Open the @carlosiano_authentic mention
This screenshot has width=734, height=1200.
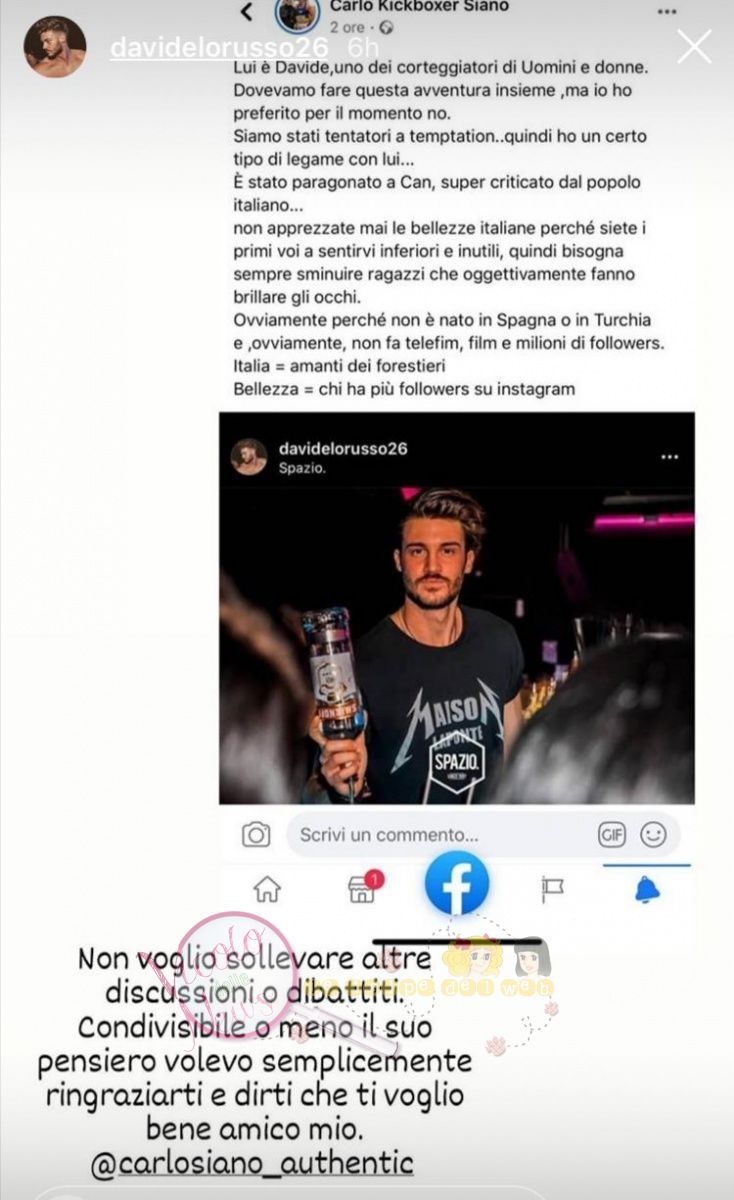click(x=250, y=1163)
